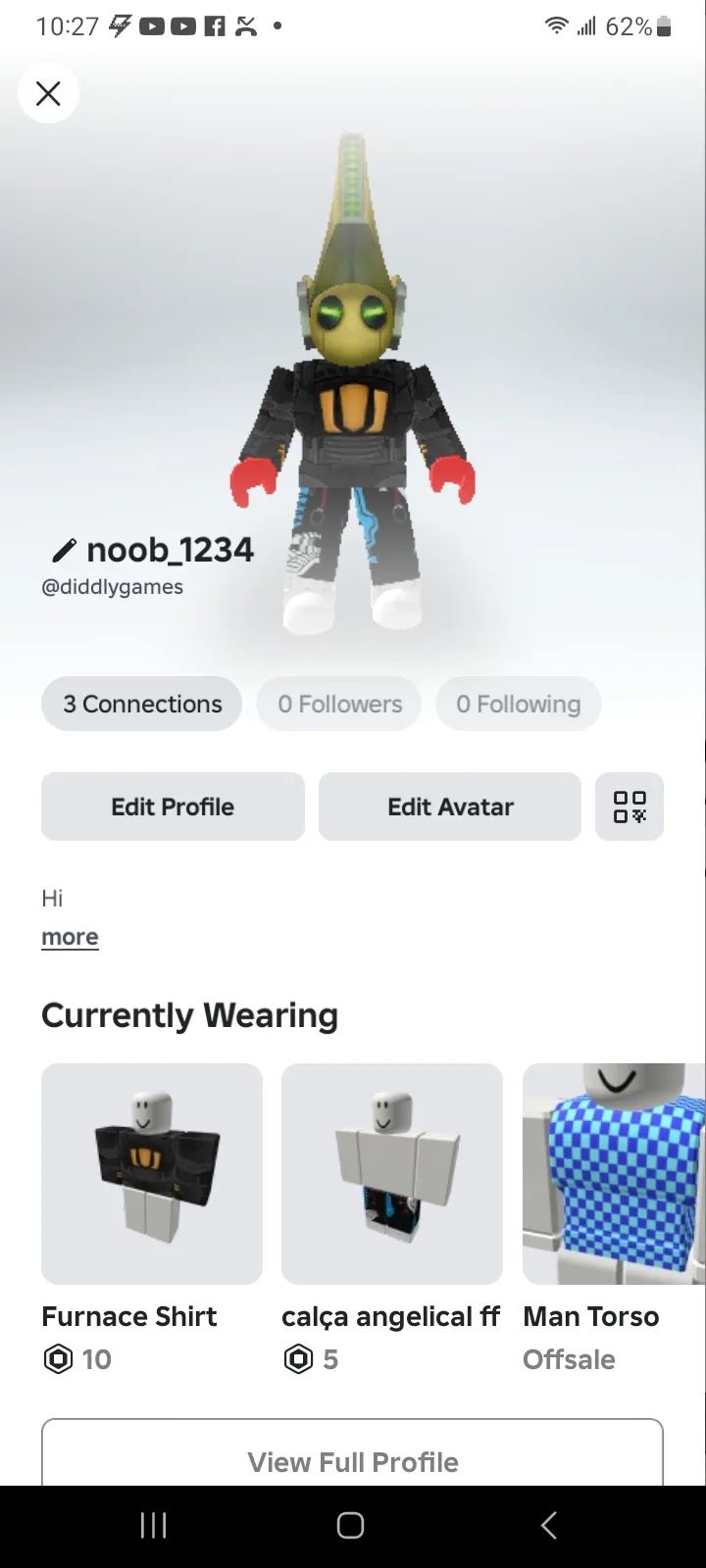Tap View Full Profile
Image resolution: width=706 pixels, height=1568 pixels.
click(352, 1461)
